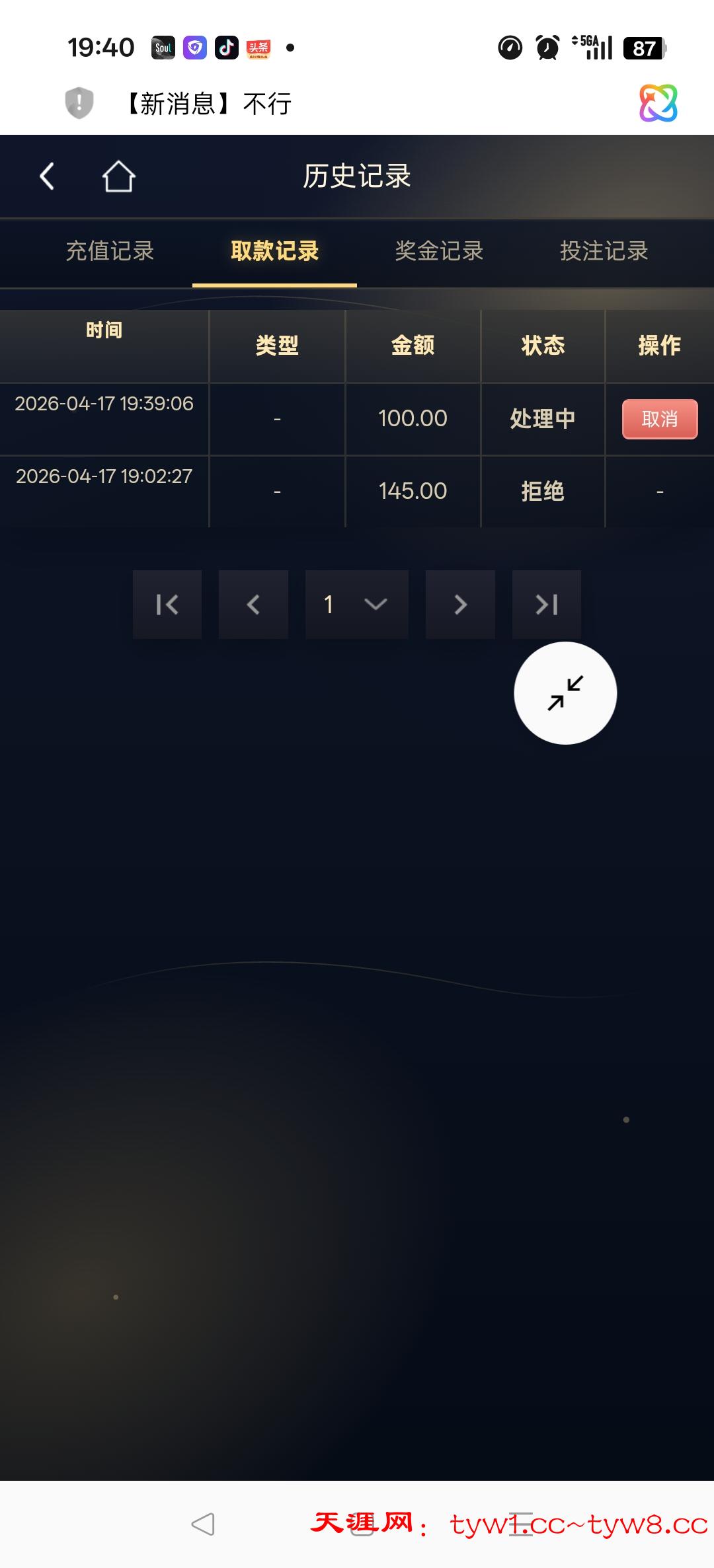Go to previous page with left chevron
Viewport: 714px width, 1568px height.
point(253,604)
